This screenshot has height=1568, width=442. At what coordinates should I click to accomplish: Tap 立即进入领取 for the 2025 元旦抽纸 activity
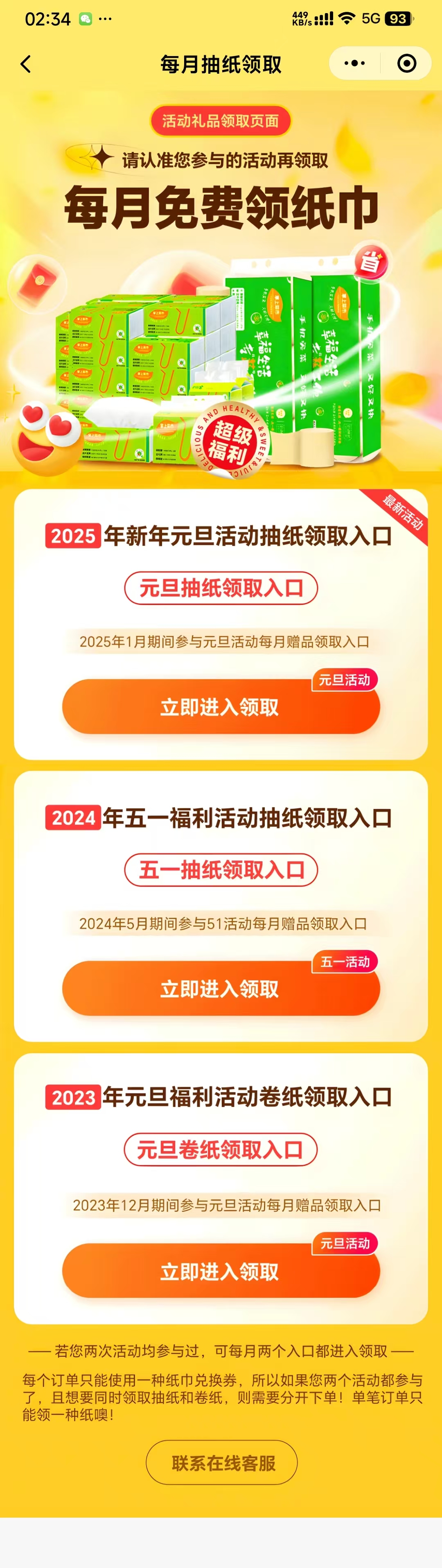click(x=221, y=707)
